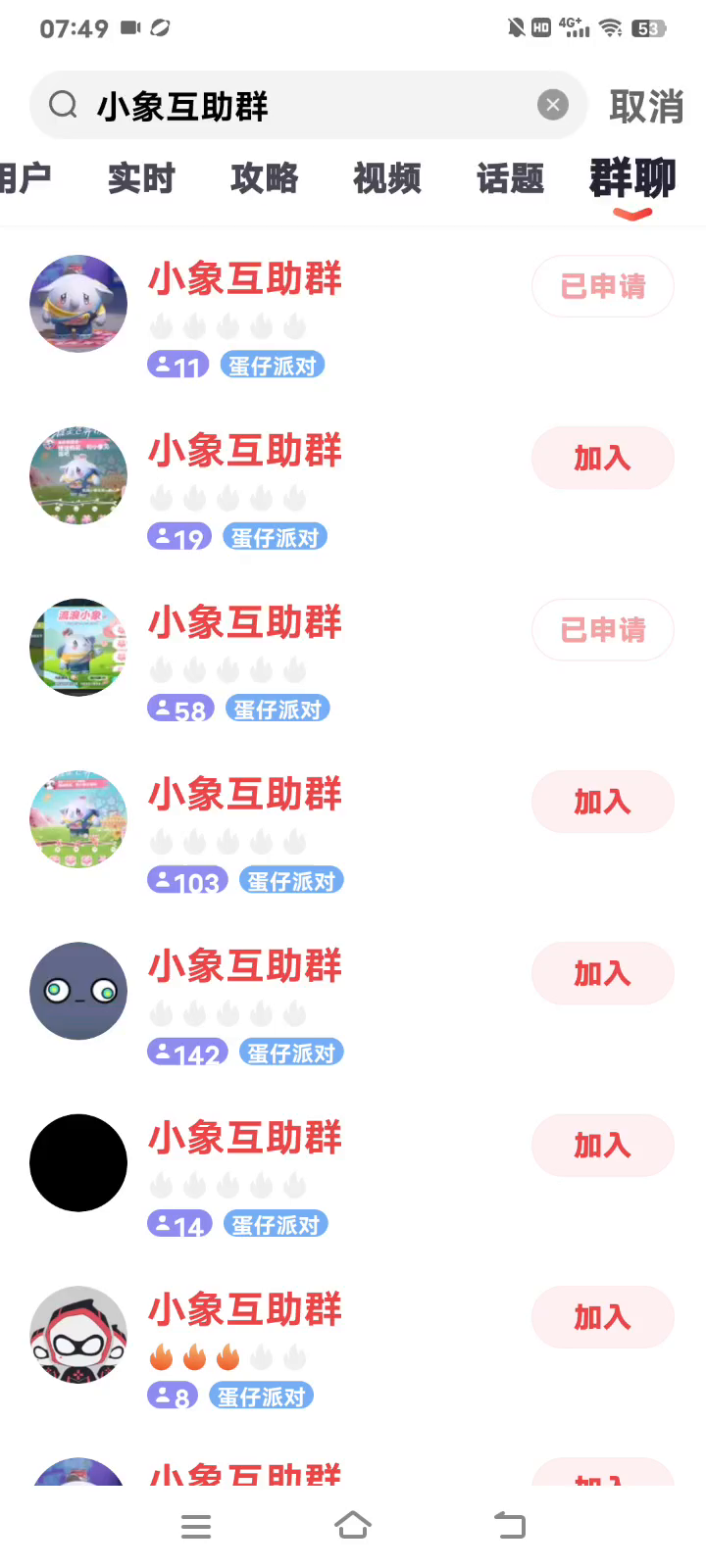706x1568 pixels.
Task: Join the 小象互助群 group with 103 members
Action: pyautogui.click(x=602, y=802)
